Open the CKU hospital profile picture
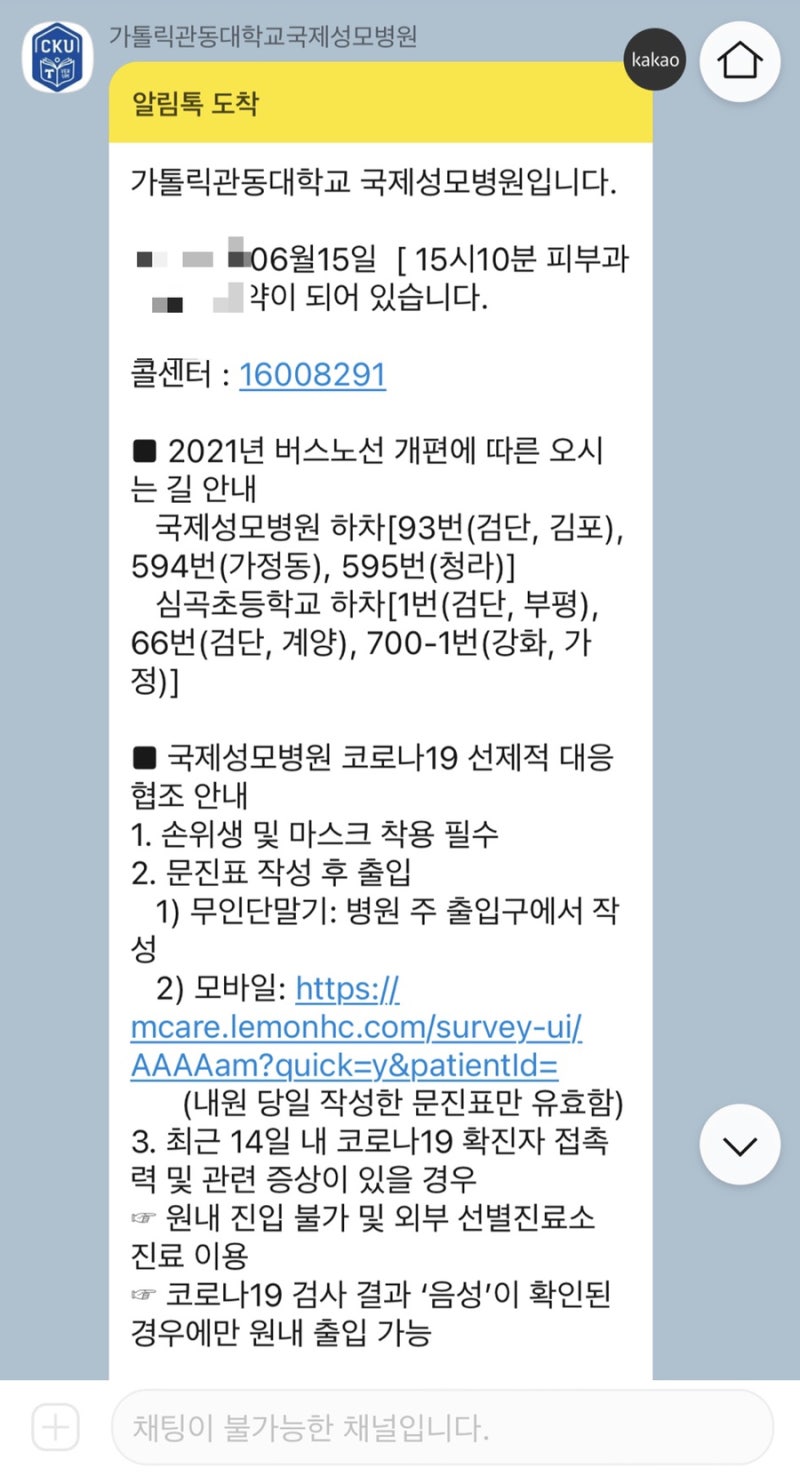The width and height of the screenshot is (800, 1484). tap(58, 58)
